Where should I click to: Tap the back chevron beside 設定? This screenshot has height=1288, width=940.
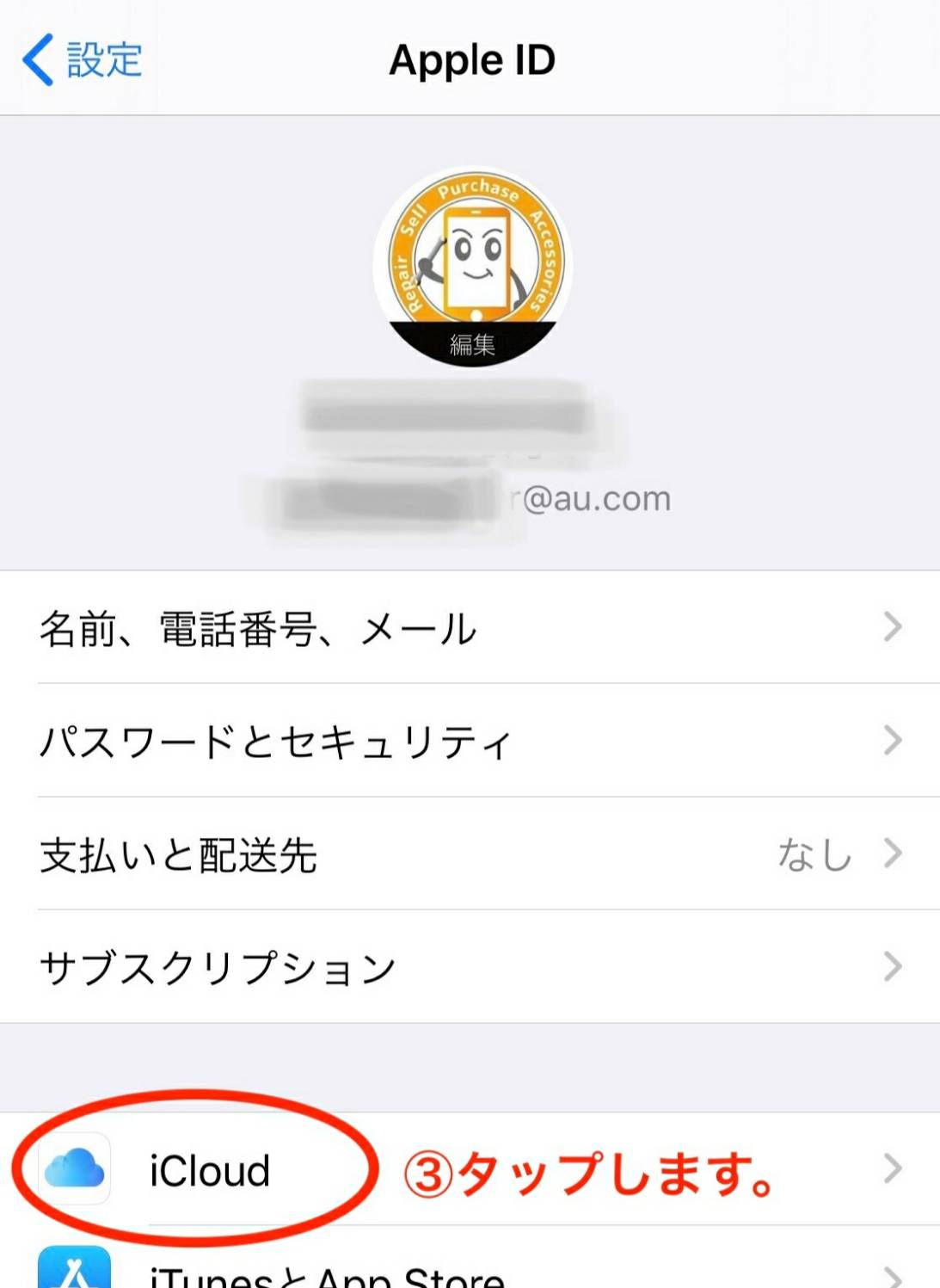[x=36, y=59]
